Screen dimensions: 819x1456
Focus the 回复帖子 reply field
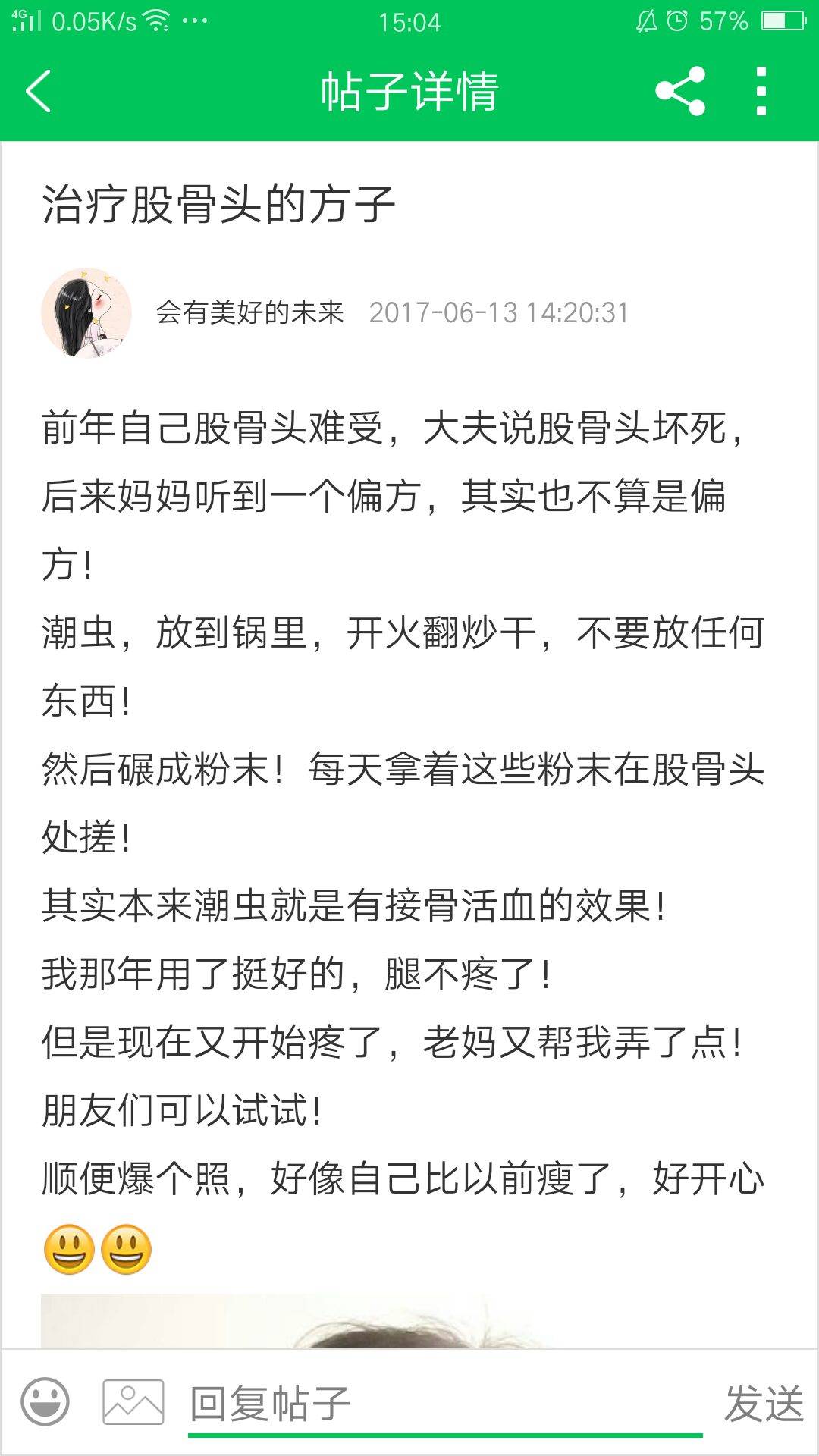point(444,1404)
